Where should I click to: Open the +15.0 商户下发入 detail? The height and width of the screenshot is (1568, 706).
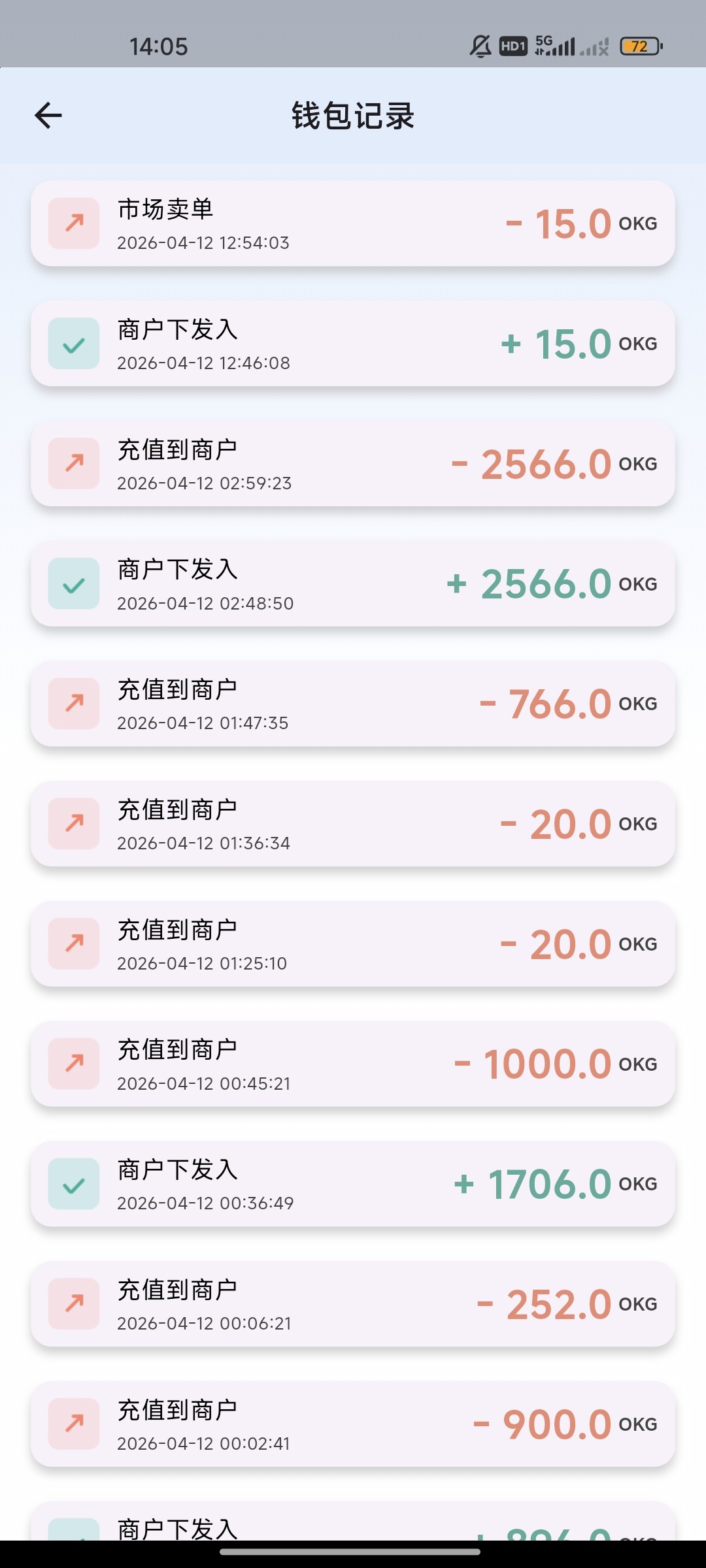coord(353,343)
